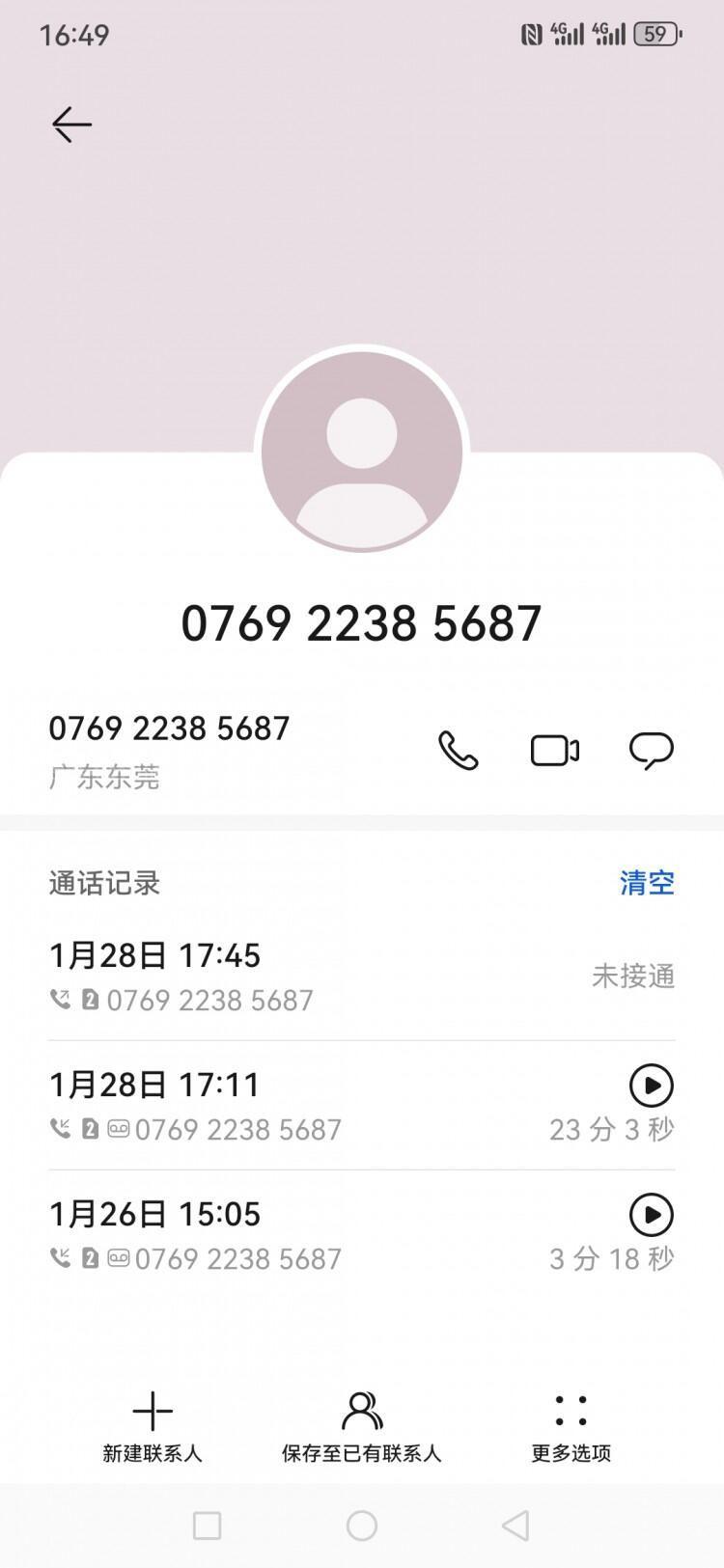Select 保存至已有联系人

click(362, 1426)
